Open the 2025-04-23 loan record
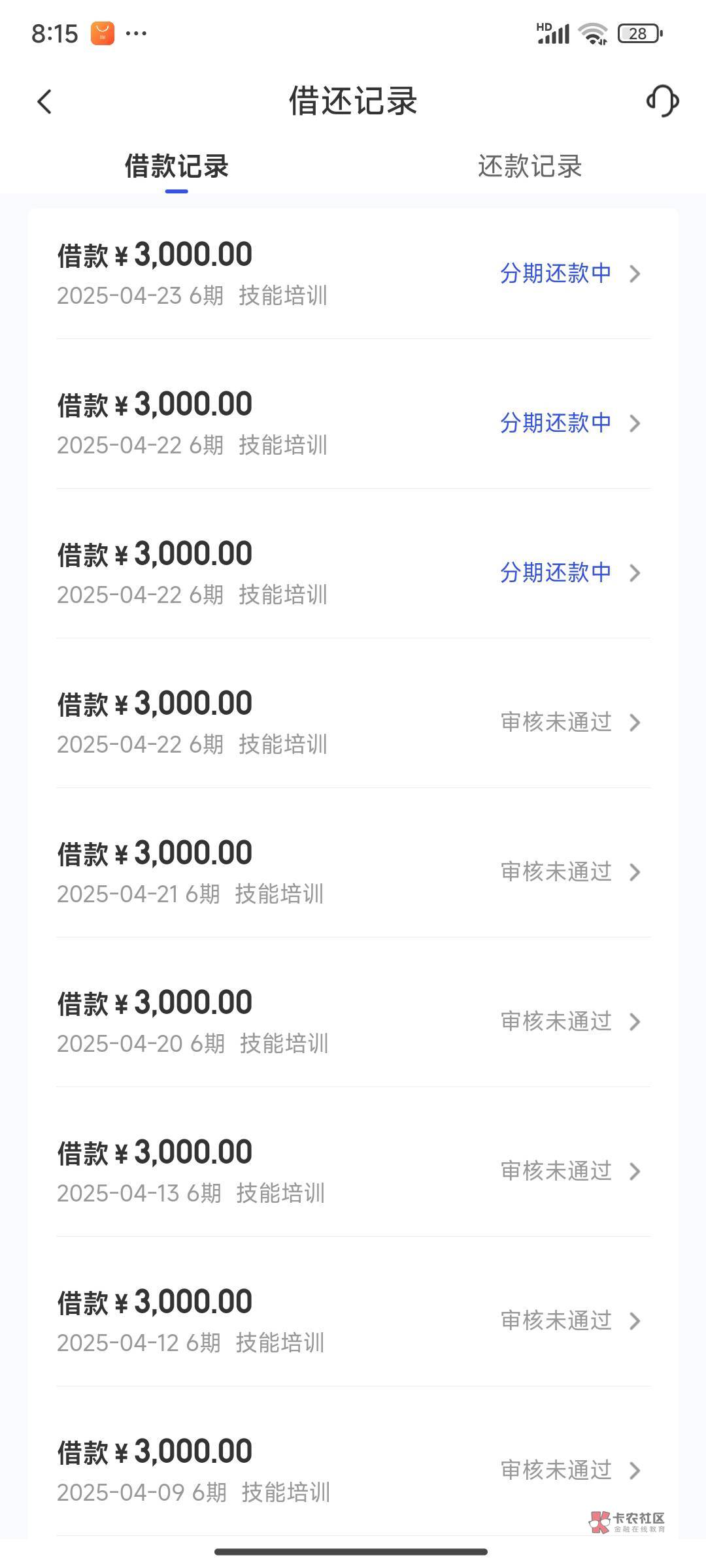 point(353,274)
